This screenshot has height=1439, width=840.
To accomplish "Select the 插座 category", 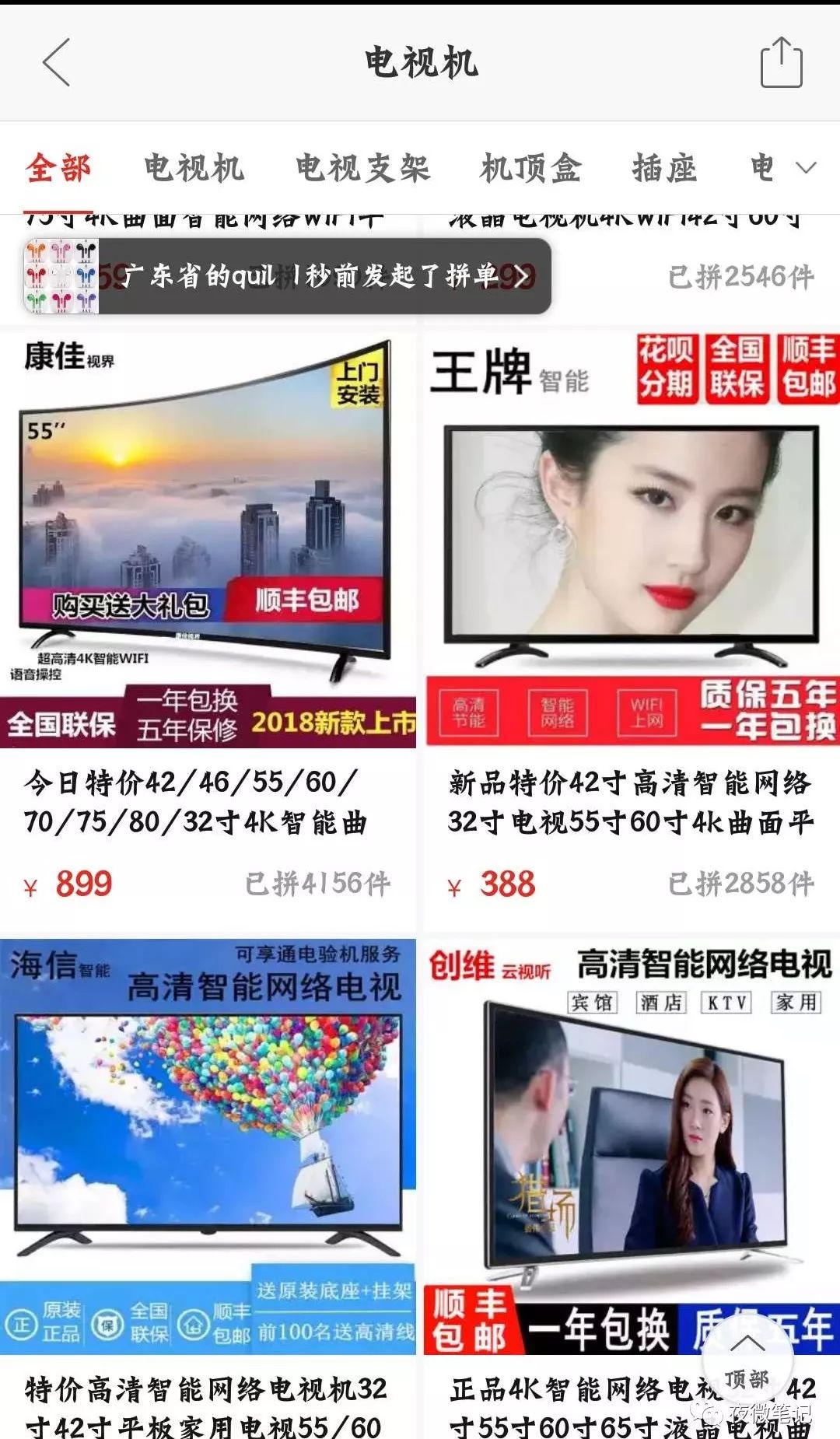I will [663, 167].
